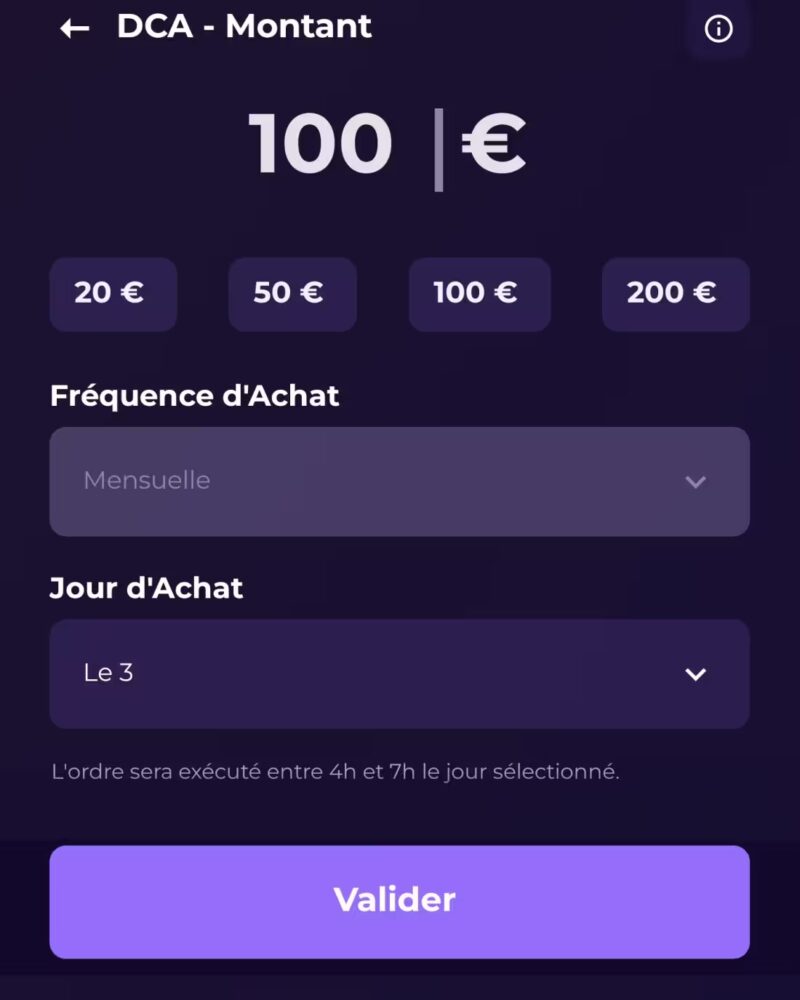Choose the 50 € preset amount

coord(292,294)
